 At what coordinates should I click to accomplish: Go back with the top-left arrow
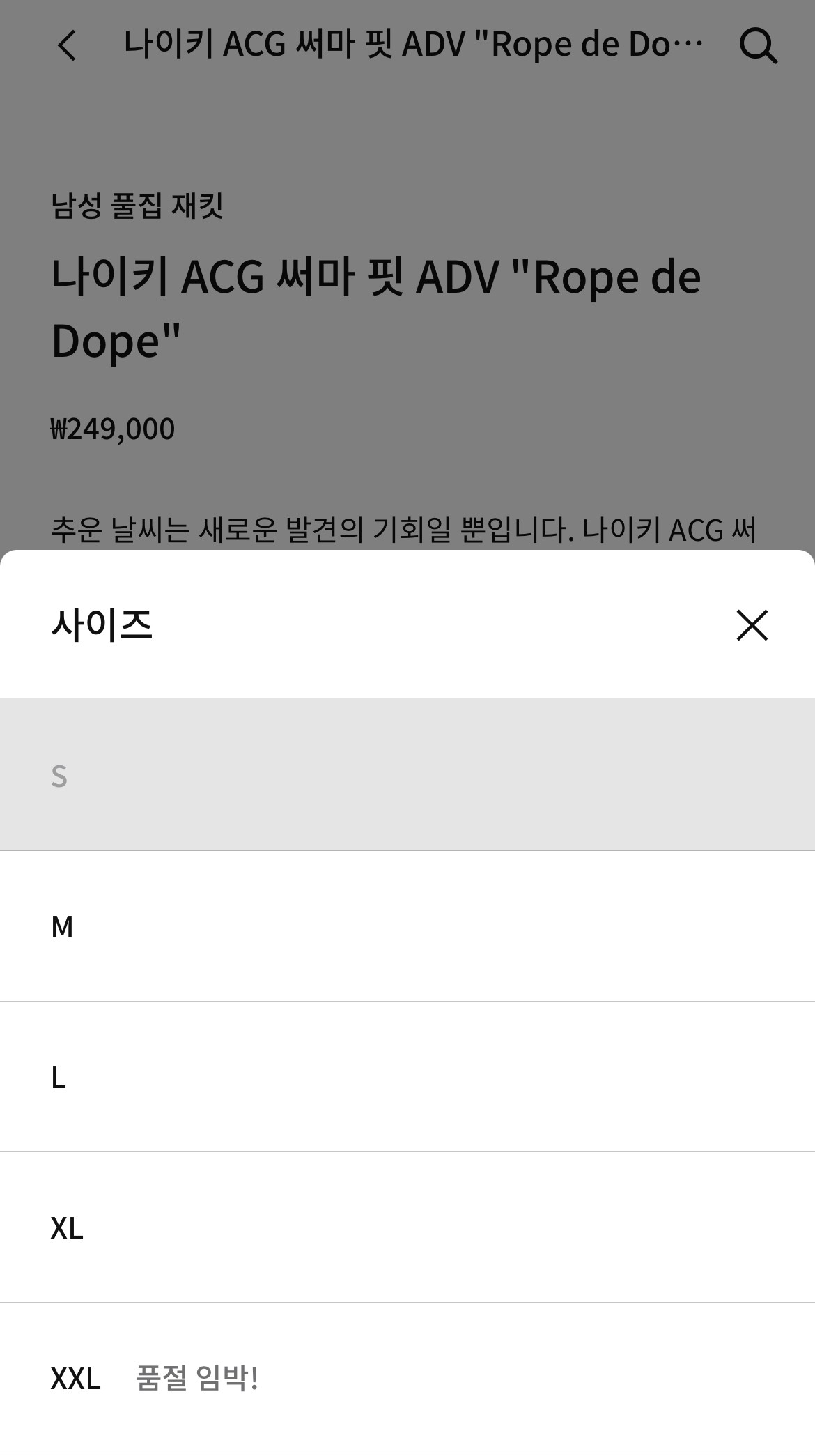point(67,46)
